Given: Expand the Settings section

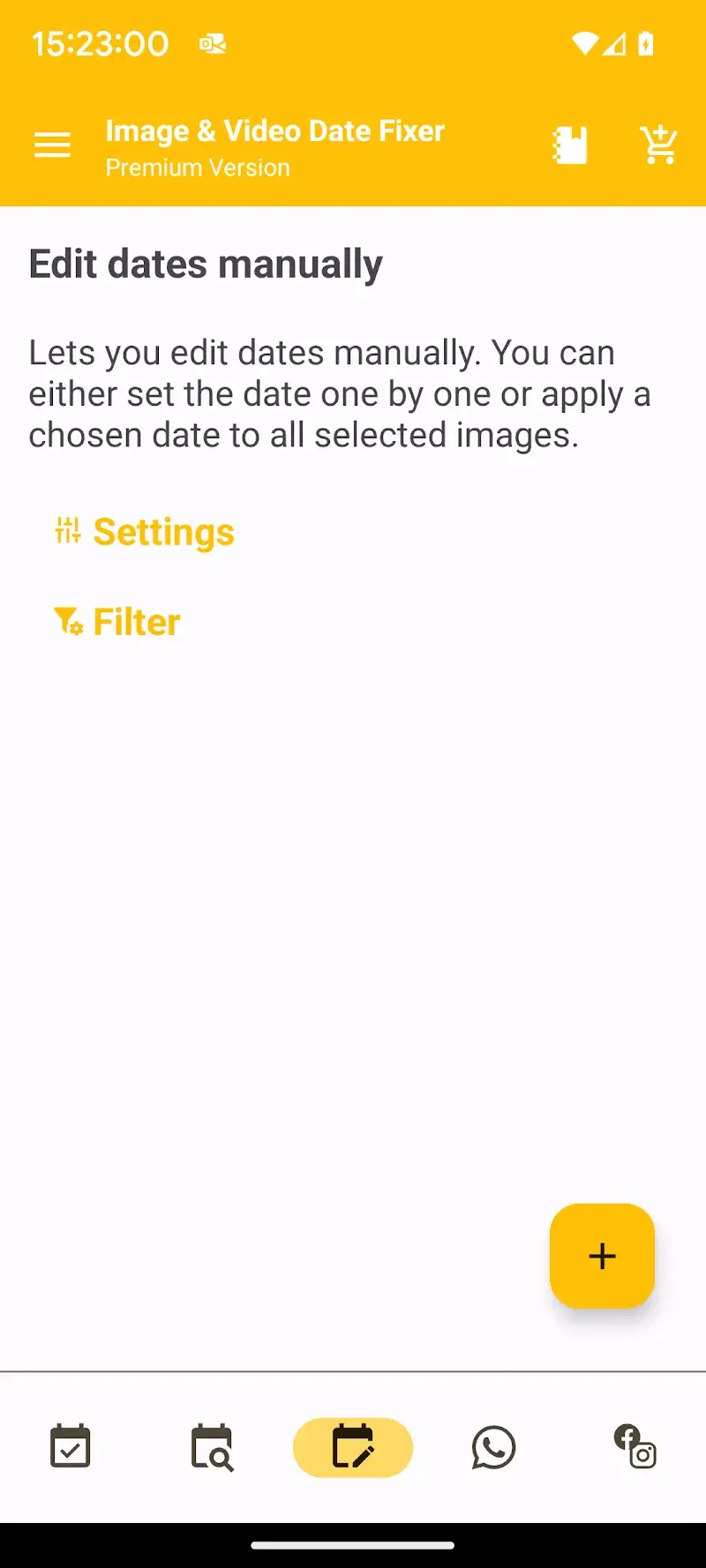Looking at the screenshot, I should pyautogui.click(x=146, y=533).
